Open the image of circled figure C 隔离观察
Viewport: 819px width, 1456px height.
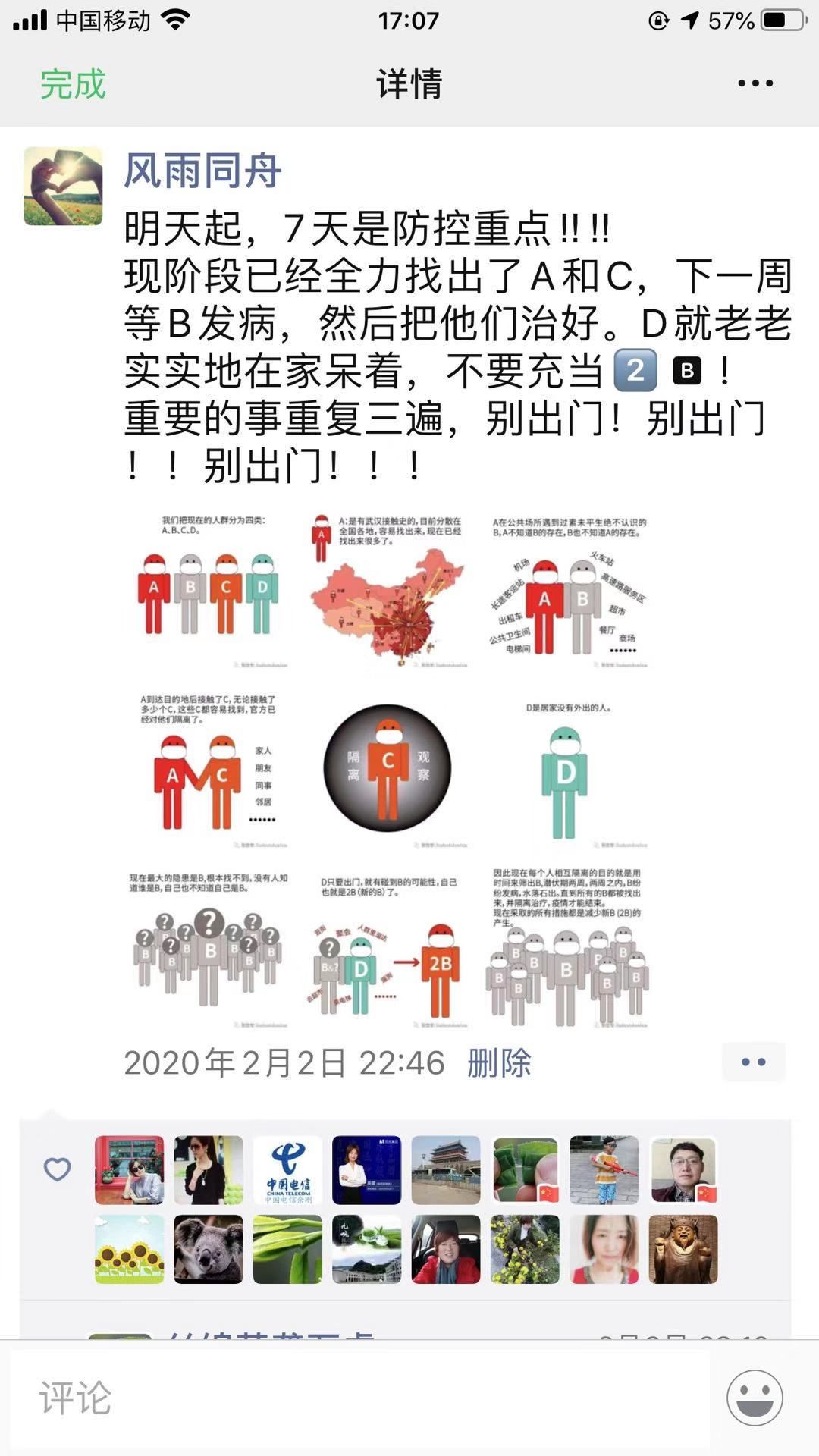click(388, 769)
